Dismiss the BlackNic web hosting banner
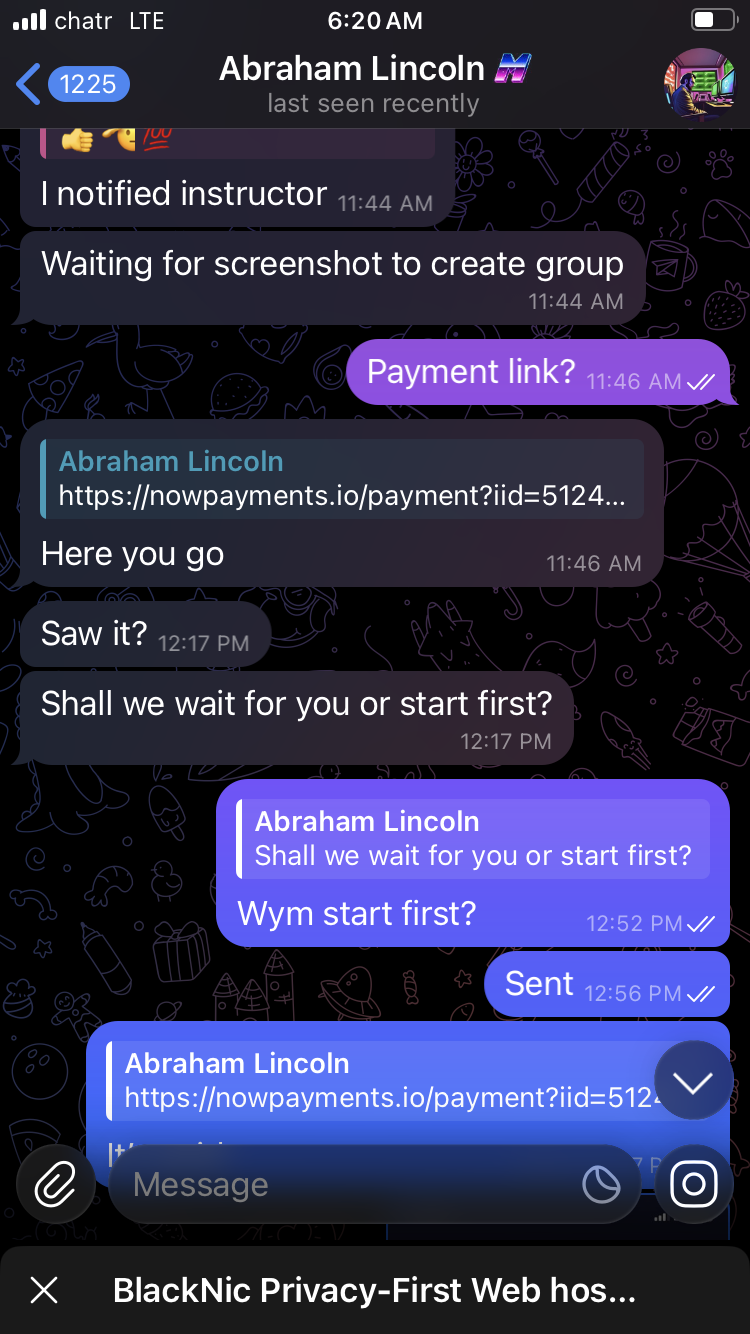The height and width of the screenshot is (1334, 750). [44, 1290]
